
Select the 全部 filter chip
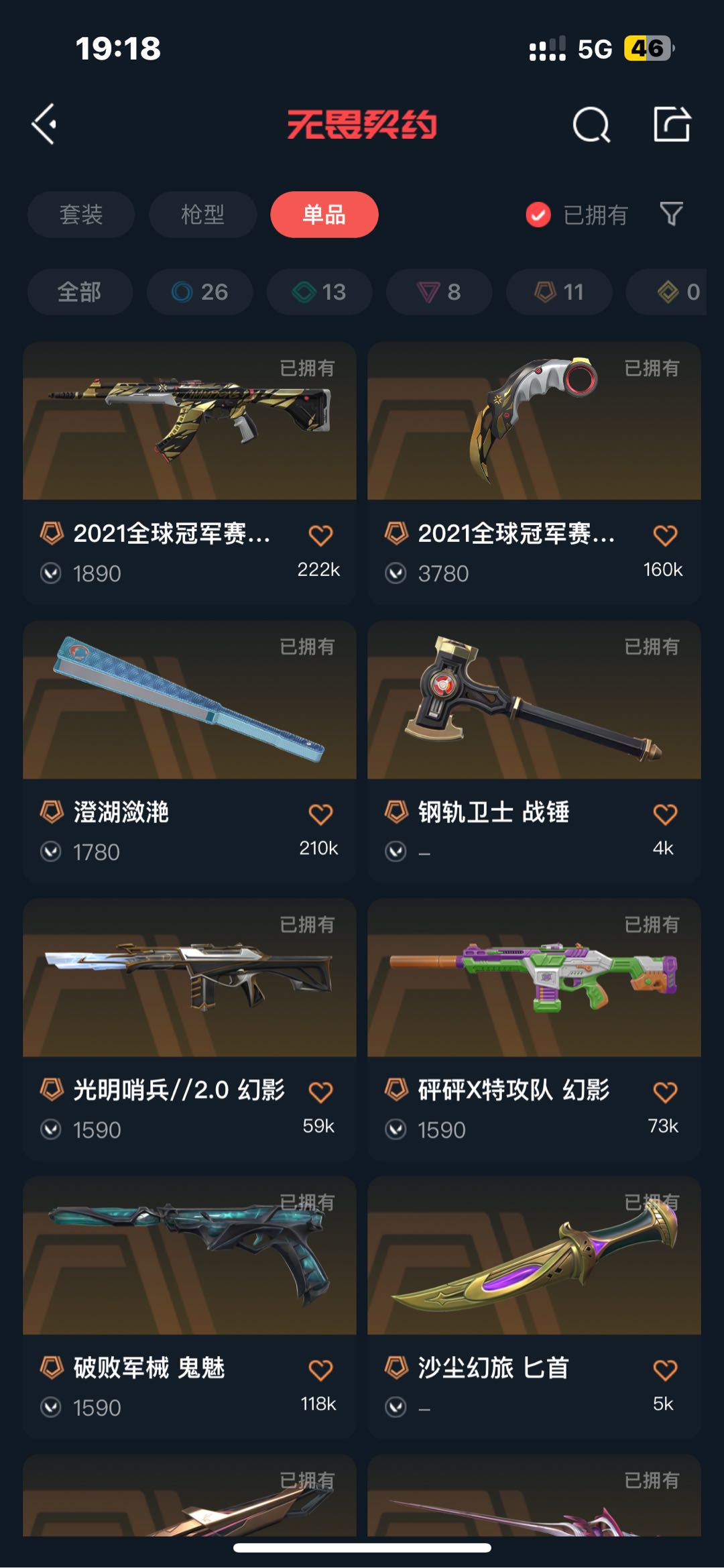80,292
